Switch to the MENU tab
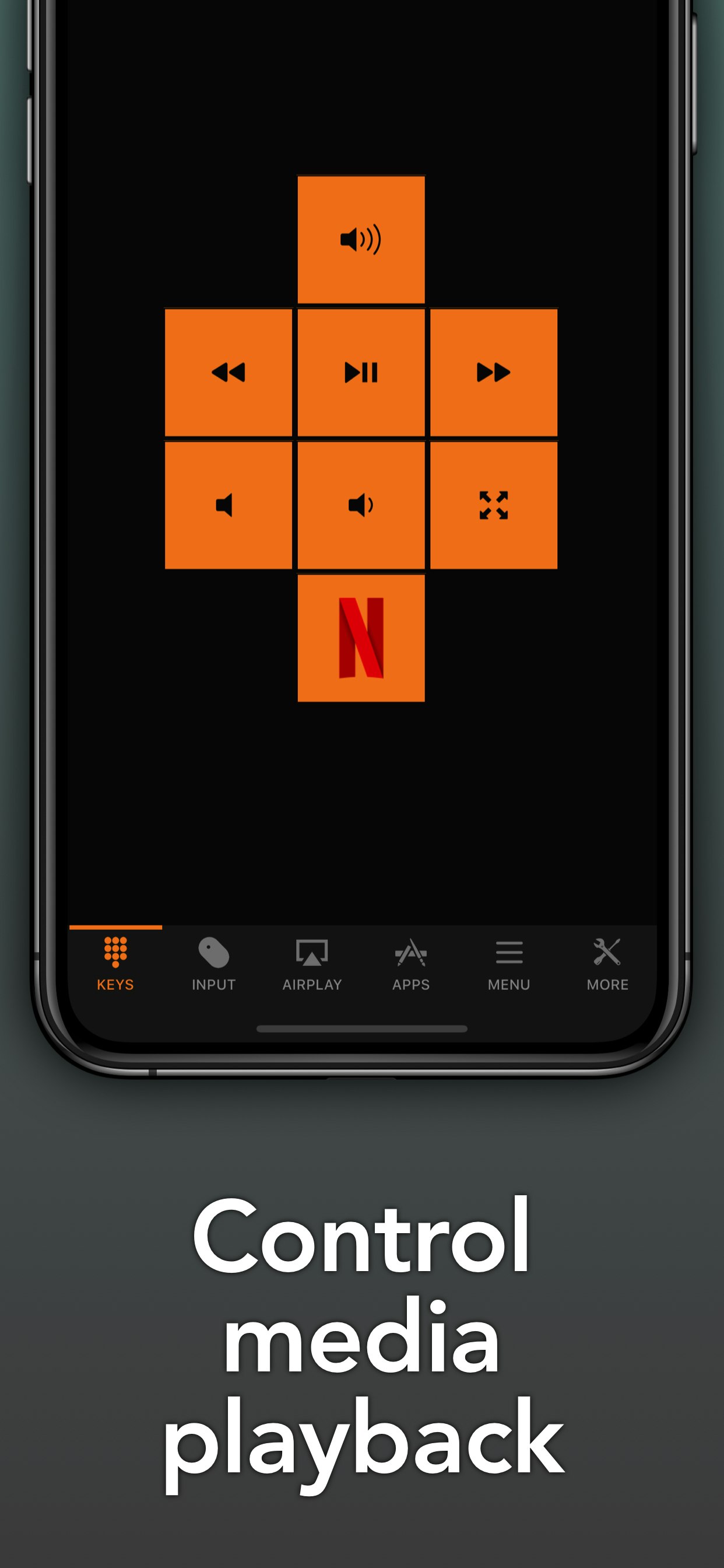The height and width of the screenshot is (1568, 724). [509, 984]
